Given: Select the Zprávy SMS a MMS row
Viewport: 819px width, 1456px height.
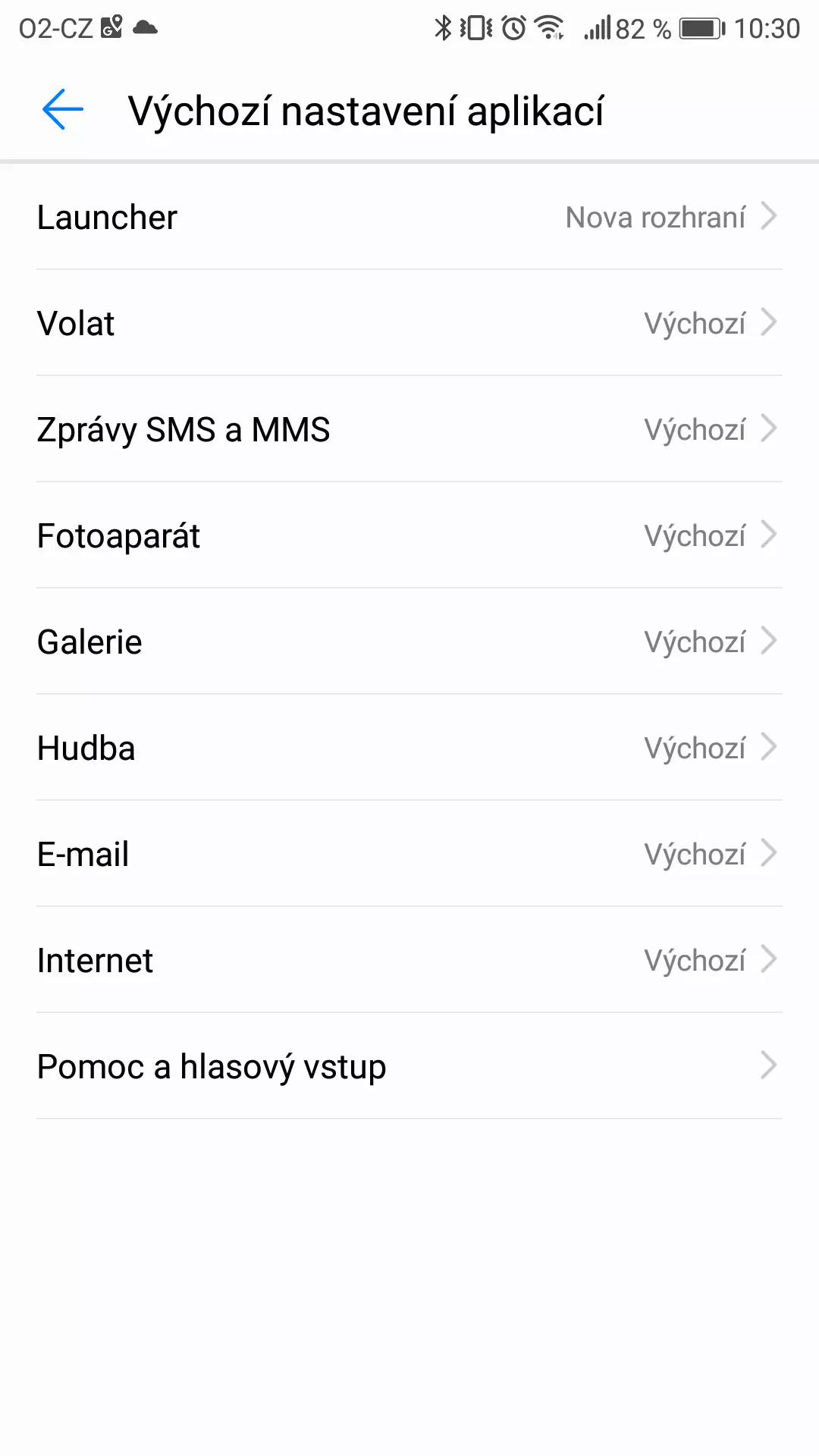Looking at the screenshot, I should coord(409,429).
